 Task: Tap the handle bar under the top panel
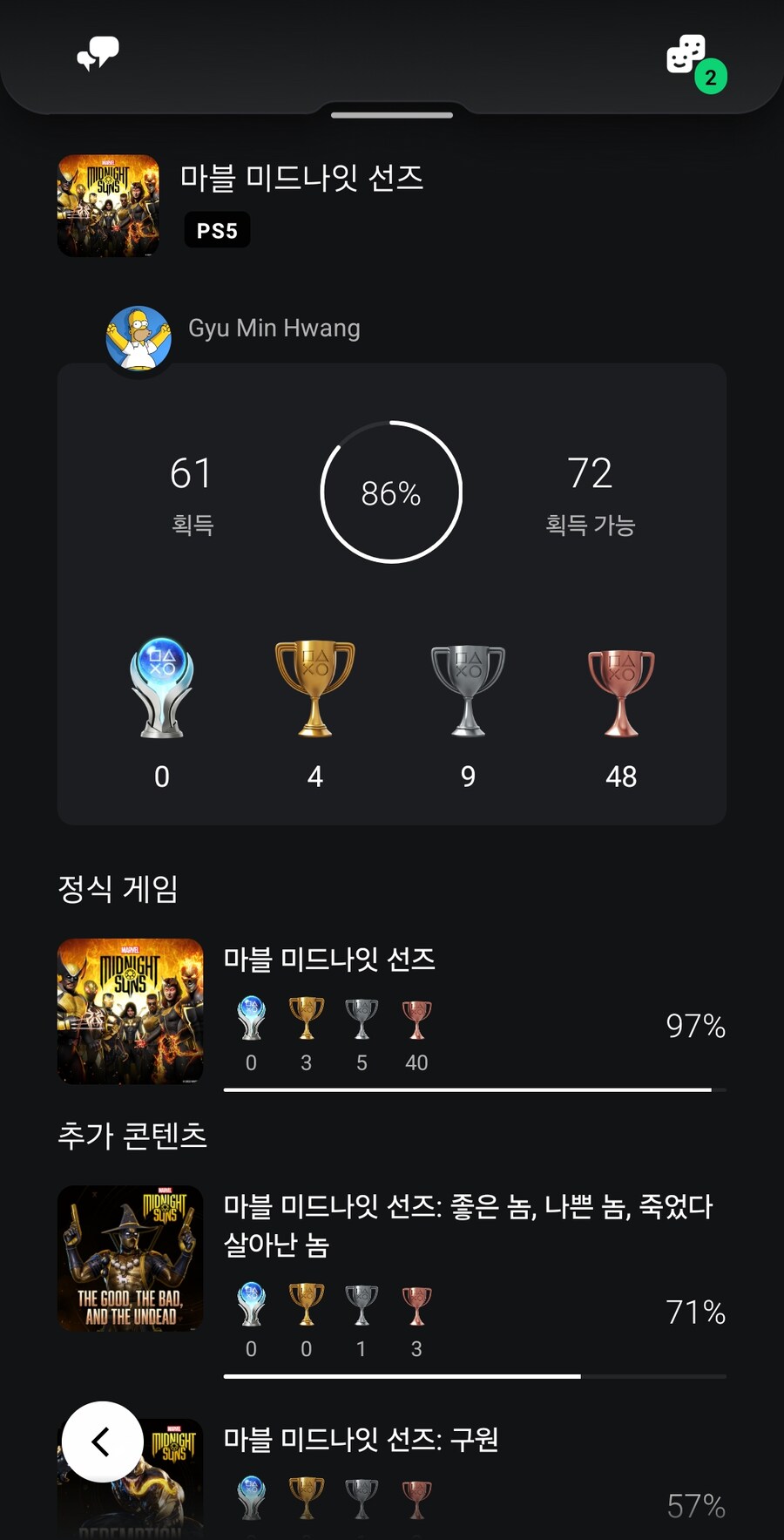click(x=392, y=115)
